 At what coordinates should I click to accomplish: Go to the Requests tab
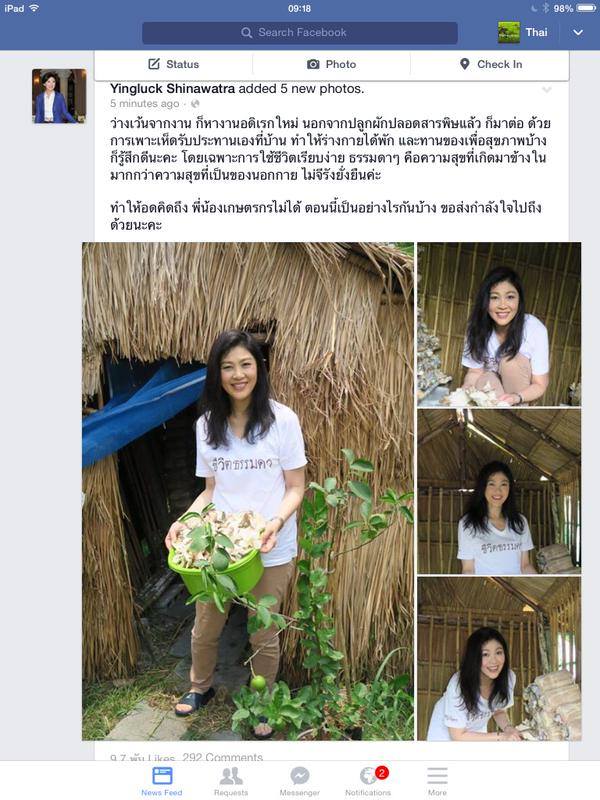pyautogui.click(x=231, y=780)
